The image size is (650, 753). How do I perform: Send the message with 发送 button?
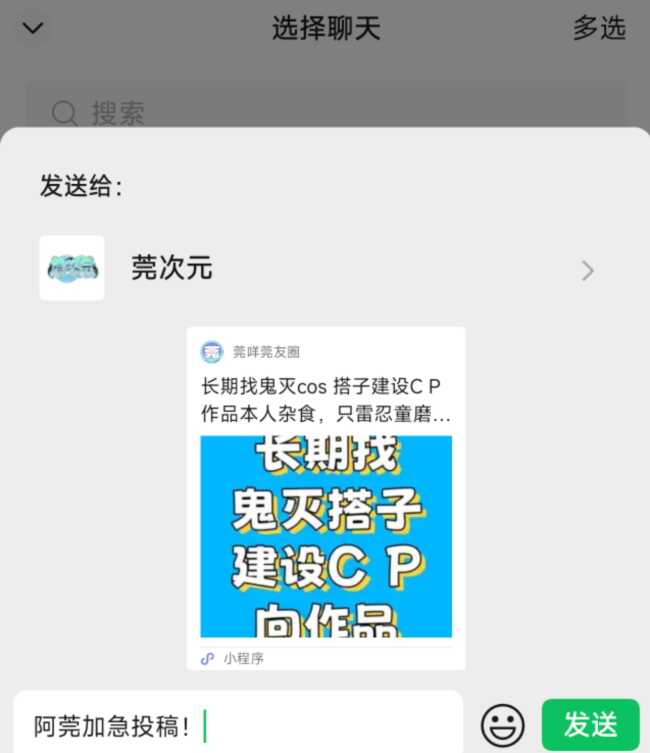[590, 724]
